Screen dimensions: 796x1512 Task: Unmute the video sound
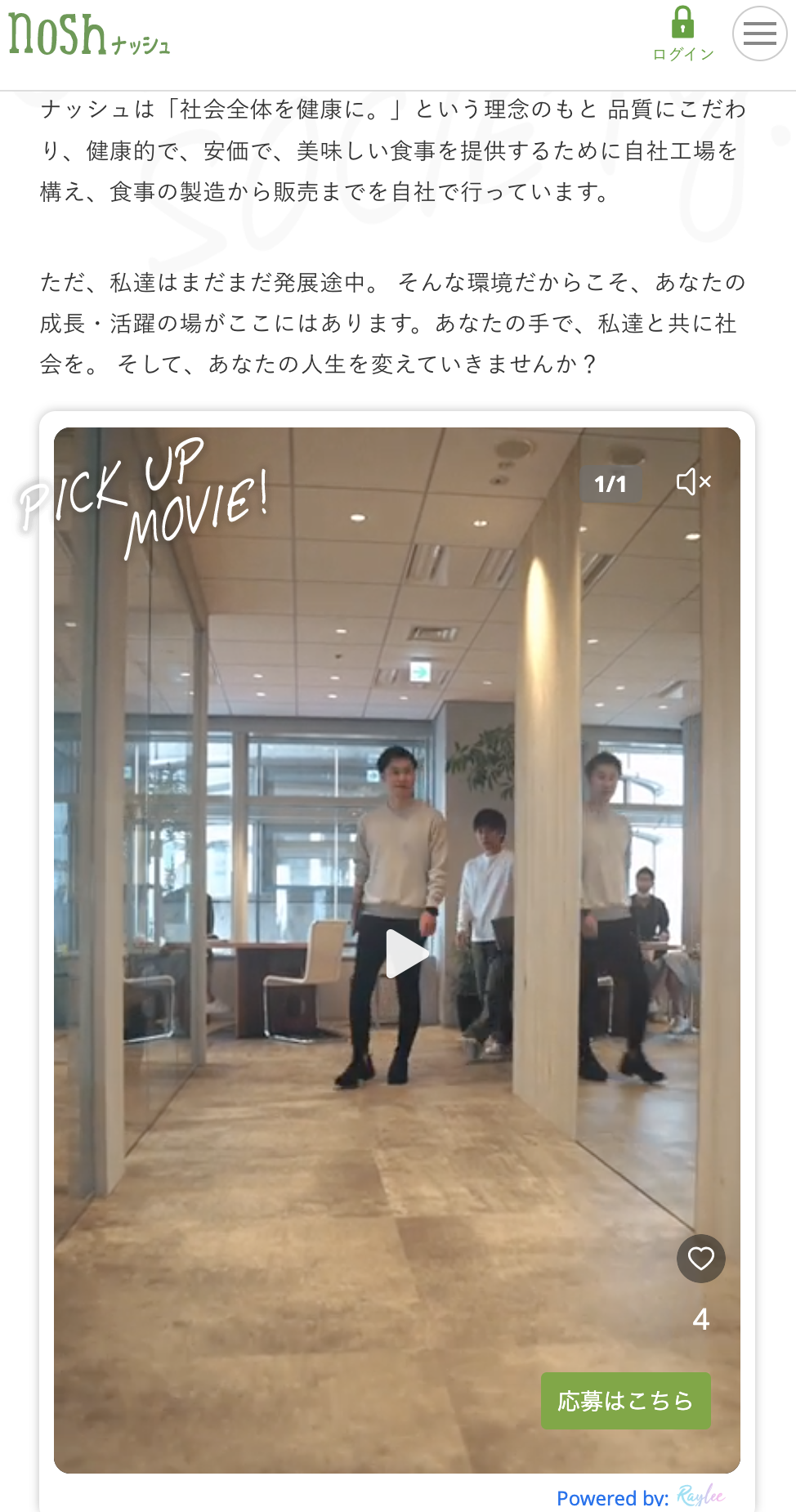pyautogui.click(x=694, y=482)
